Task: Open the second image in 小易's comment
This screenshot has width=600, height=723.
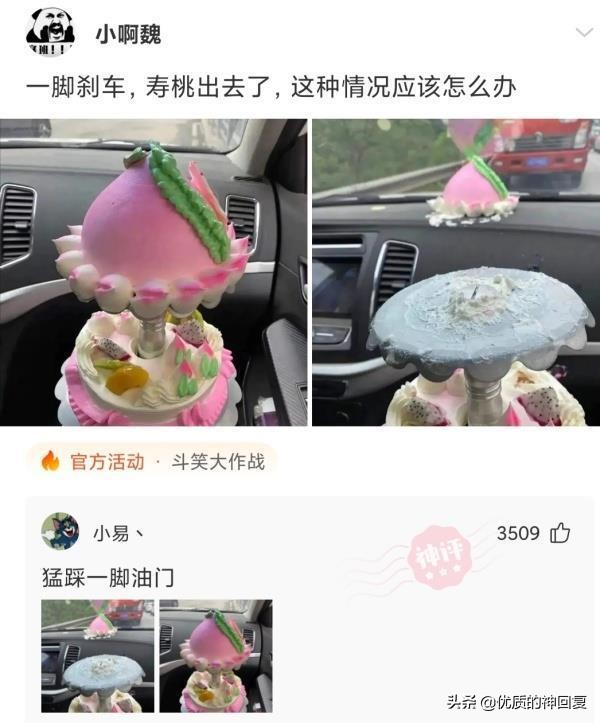Action: [x=216, y=655]
